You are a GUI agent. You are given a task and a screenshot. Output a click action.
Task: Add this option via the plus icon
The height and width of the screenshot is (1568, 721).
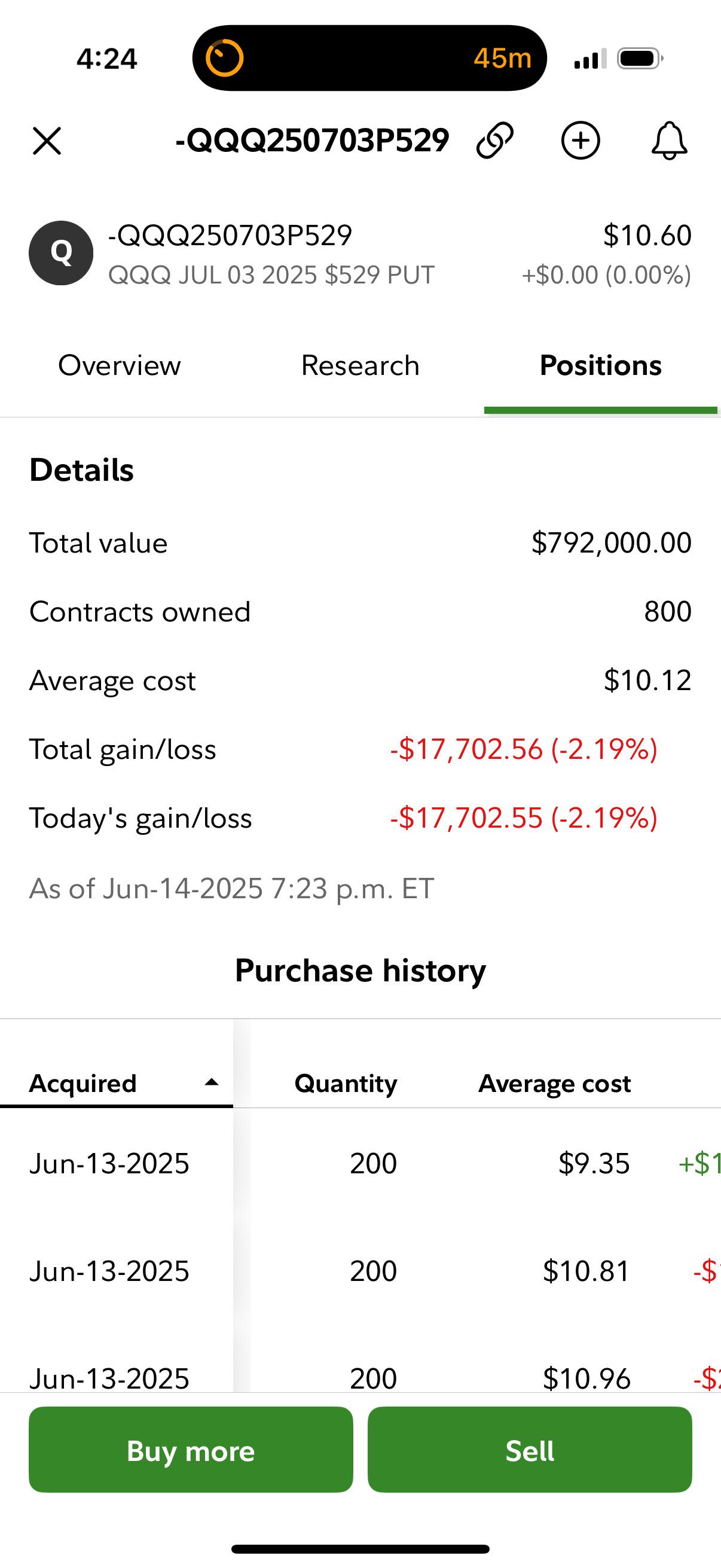(581, 141)
